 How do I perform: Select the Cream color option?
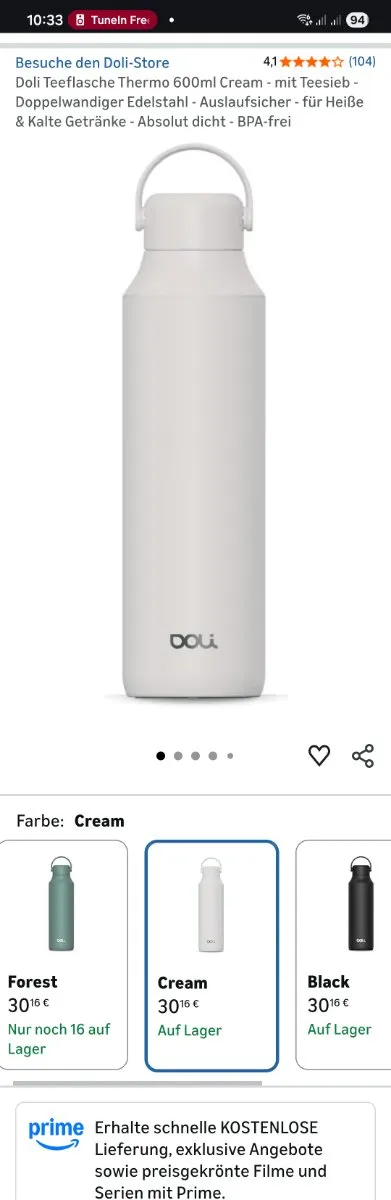[x=212, y=955]
